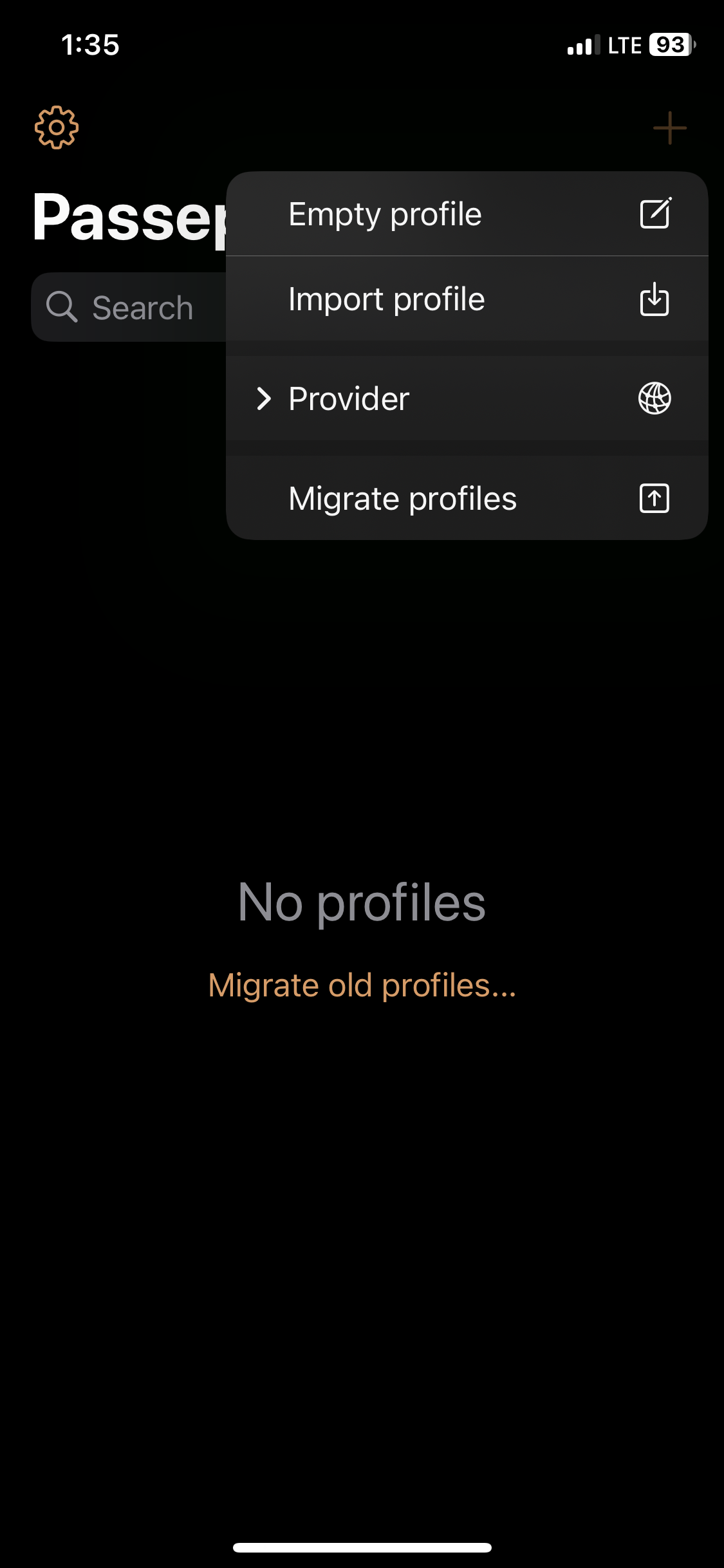The height and width of the screenshot is (1568, 724).
Task: Select Empty profile from the menu
Action: point(467,214)
